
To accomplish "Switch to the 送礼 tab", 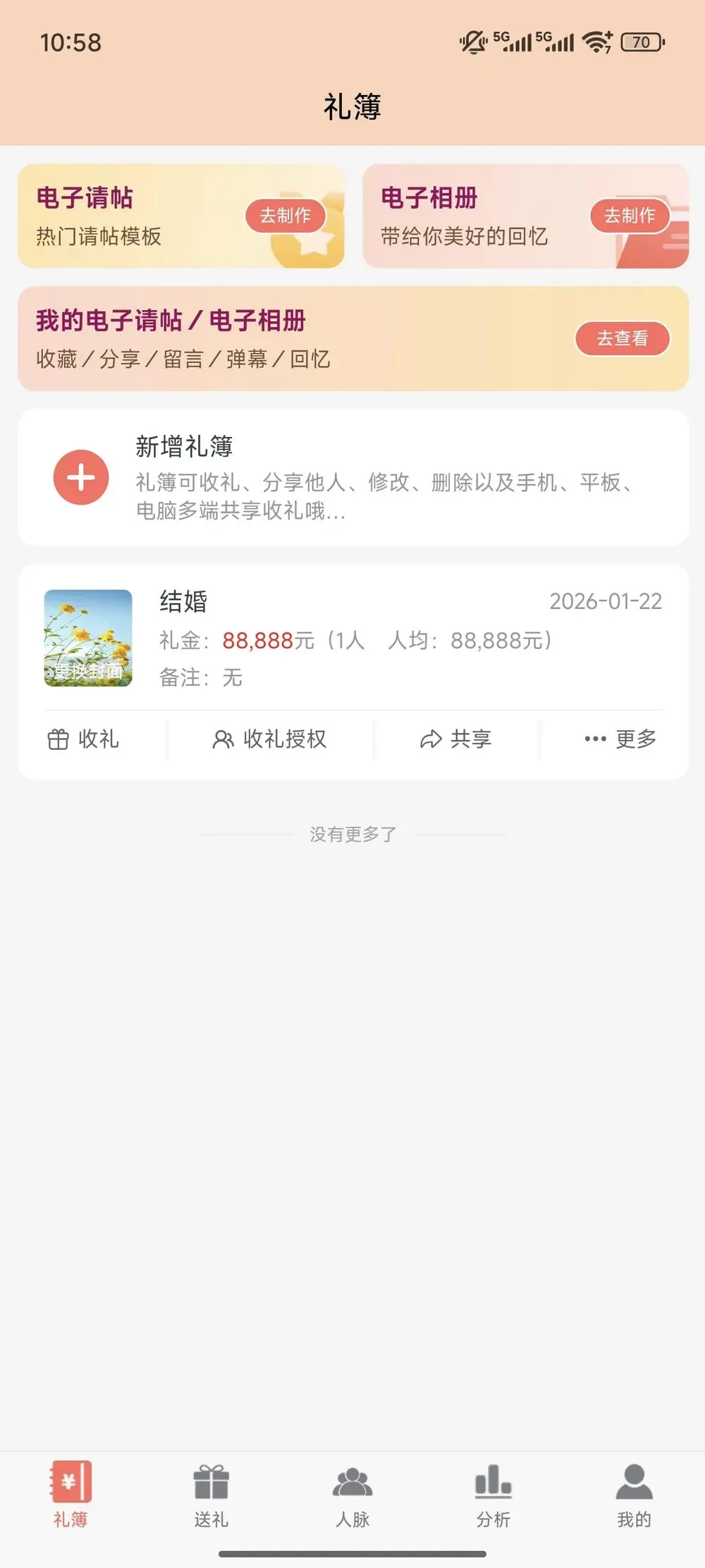I will pos(211,1495).
